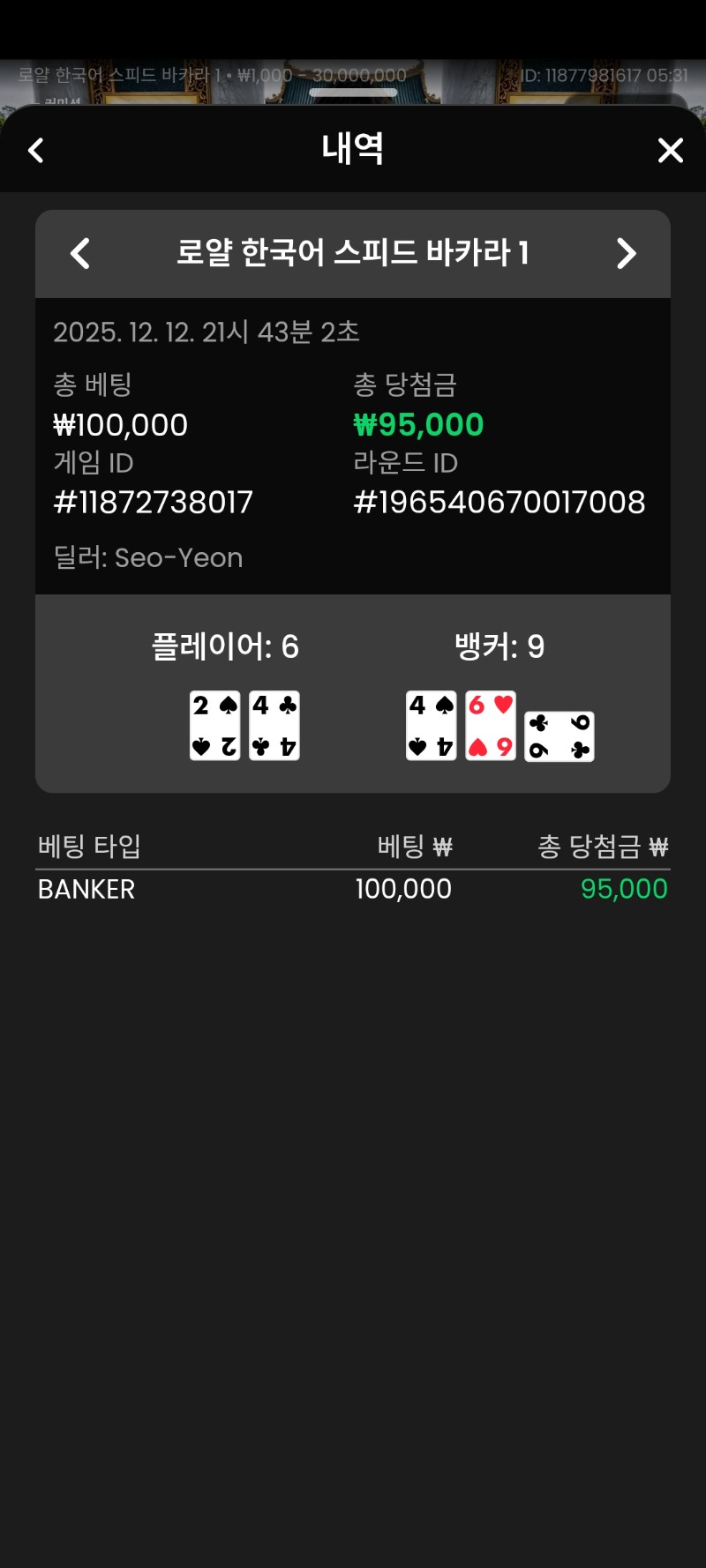This screenshot has width=706, height=1568.
Task: Navigate to the previous round with the left chevron
Action: point(80,253)
